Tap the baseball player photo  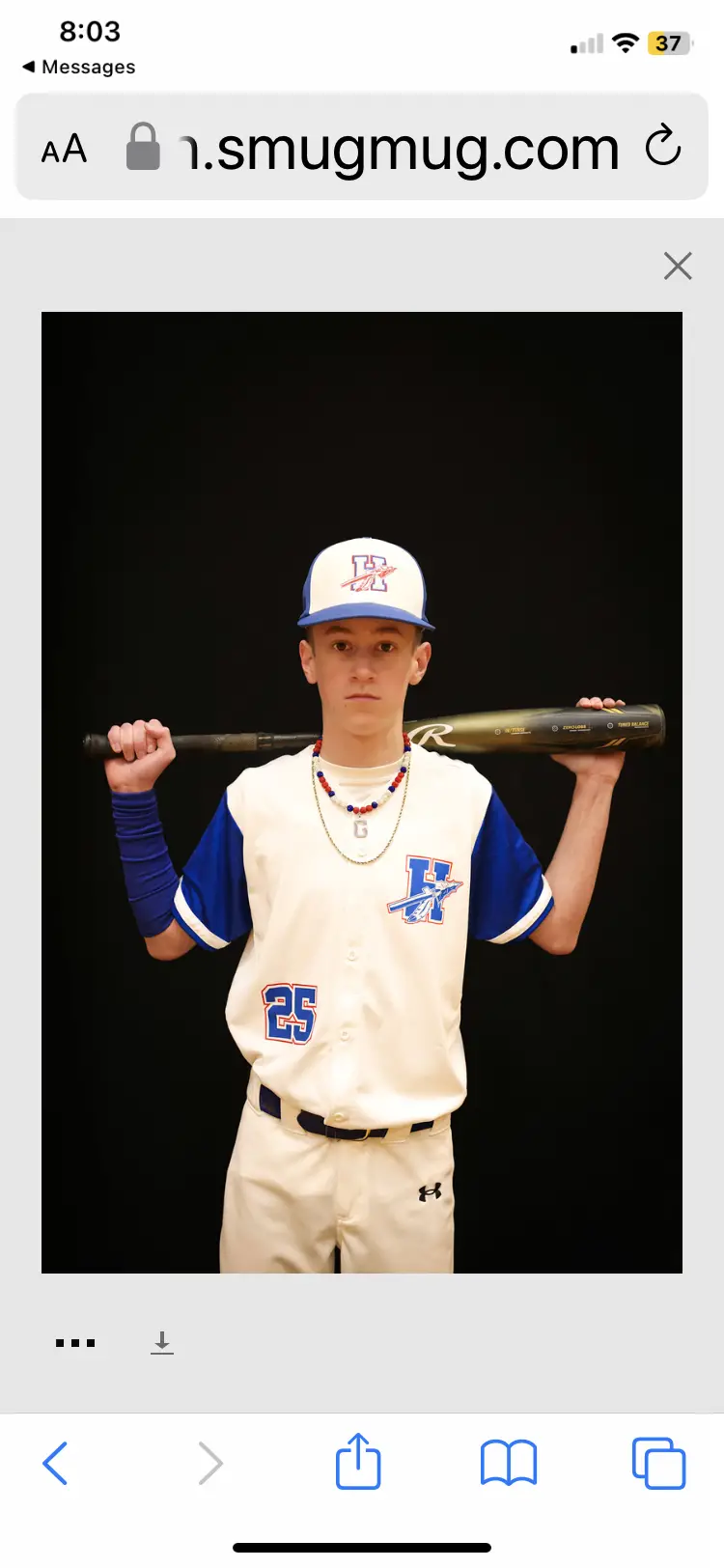(x=362, y=792)
